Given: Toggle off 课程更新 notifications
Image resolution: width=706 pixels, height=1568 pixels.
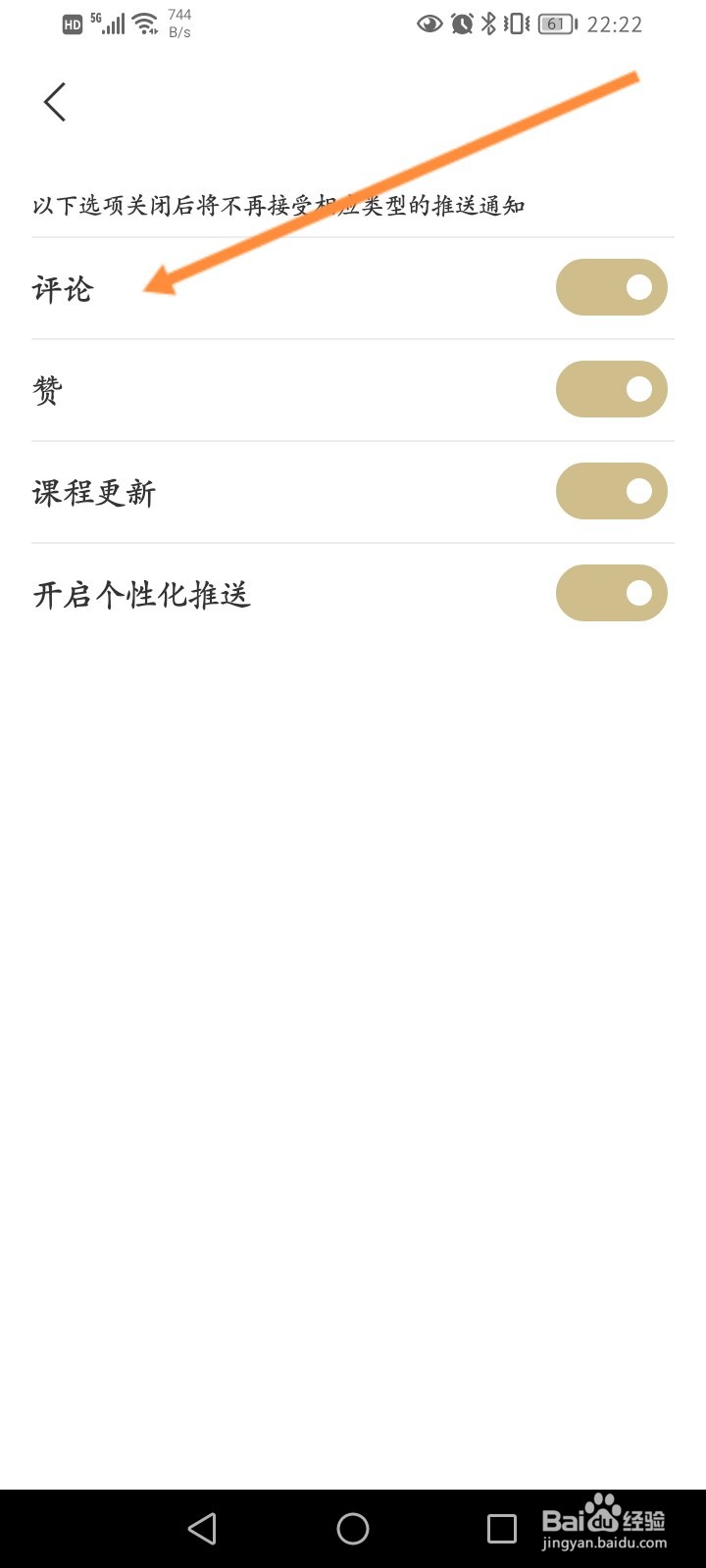Looking at the screenshot, I should (x=612, y=491).
